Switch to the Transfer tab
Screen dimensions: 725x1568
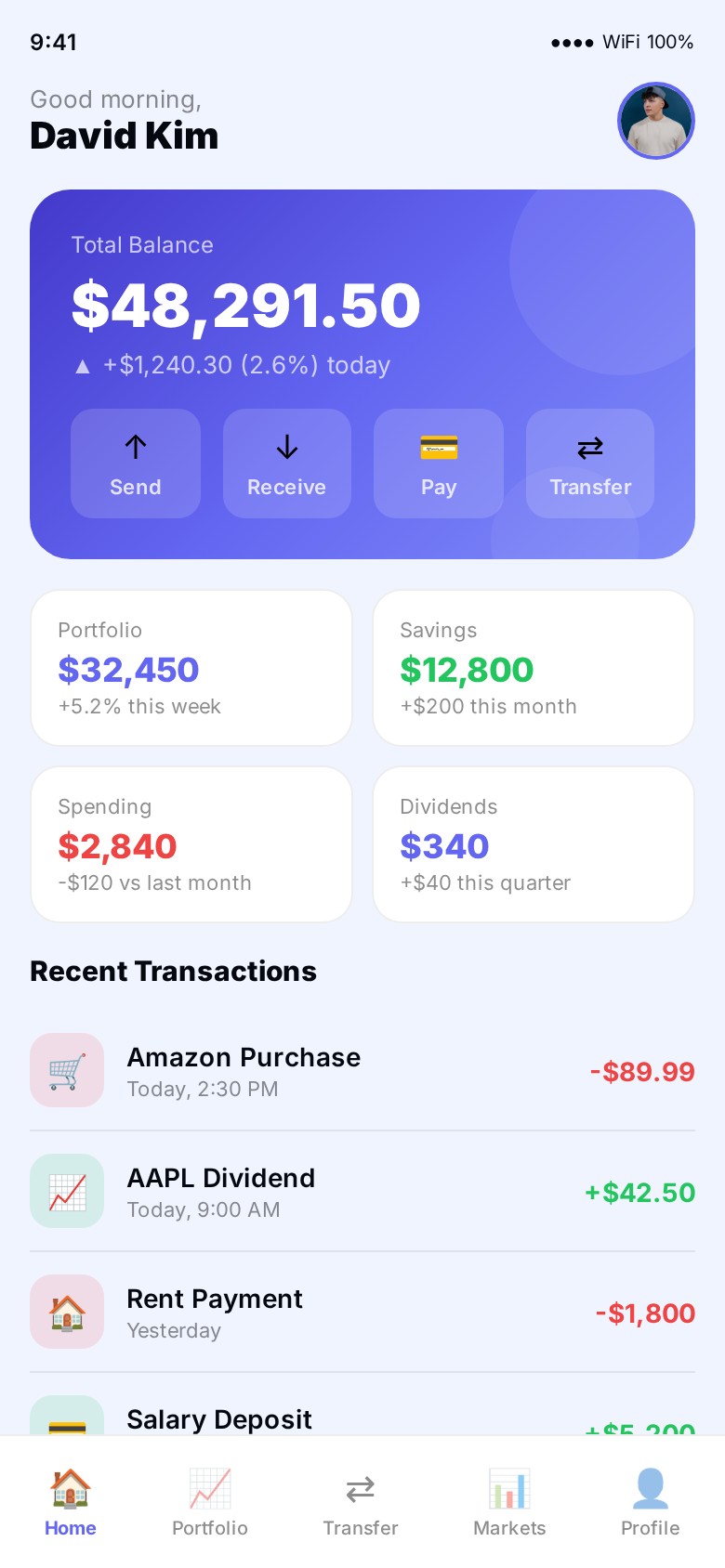tap(361, 1503)
